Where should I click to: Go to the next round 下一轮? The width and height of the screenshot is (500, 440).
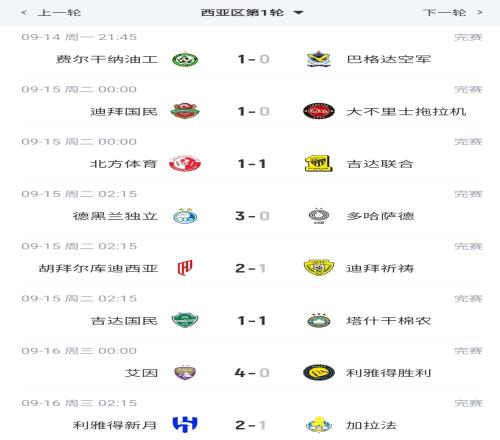tap(453, 13)
